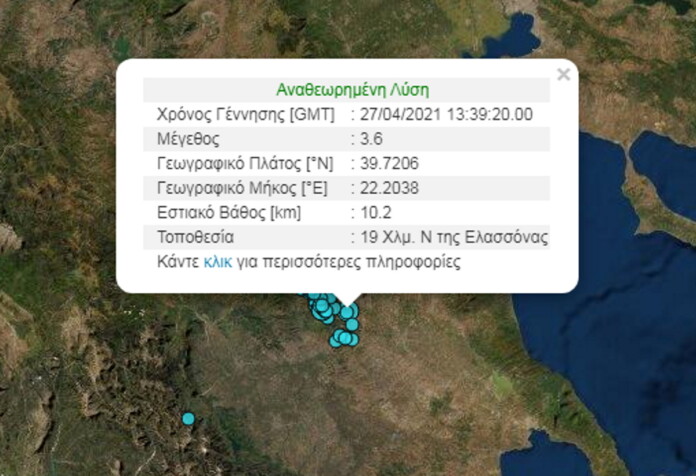Close the earthquake info popup
Screen dimensions: 696x476
[563, 74]
